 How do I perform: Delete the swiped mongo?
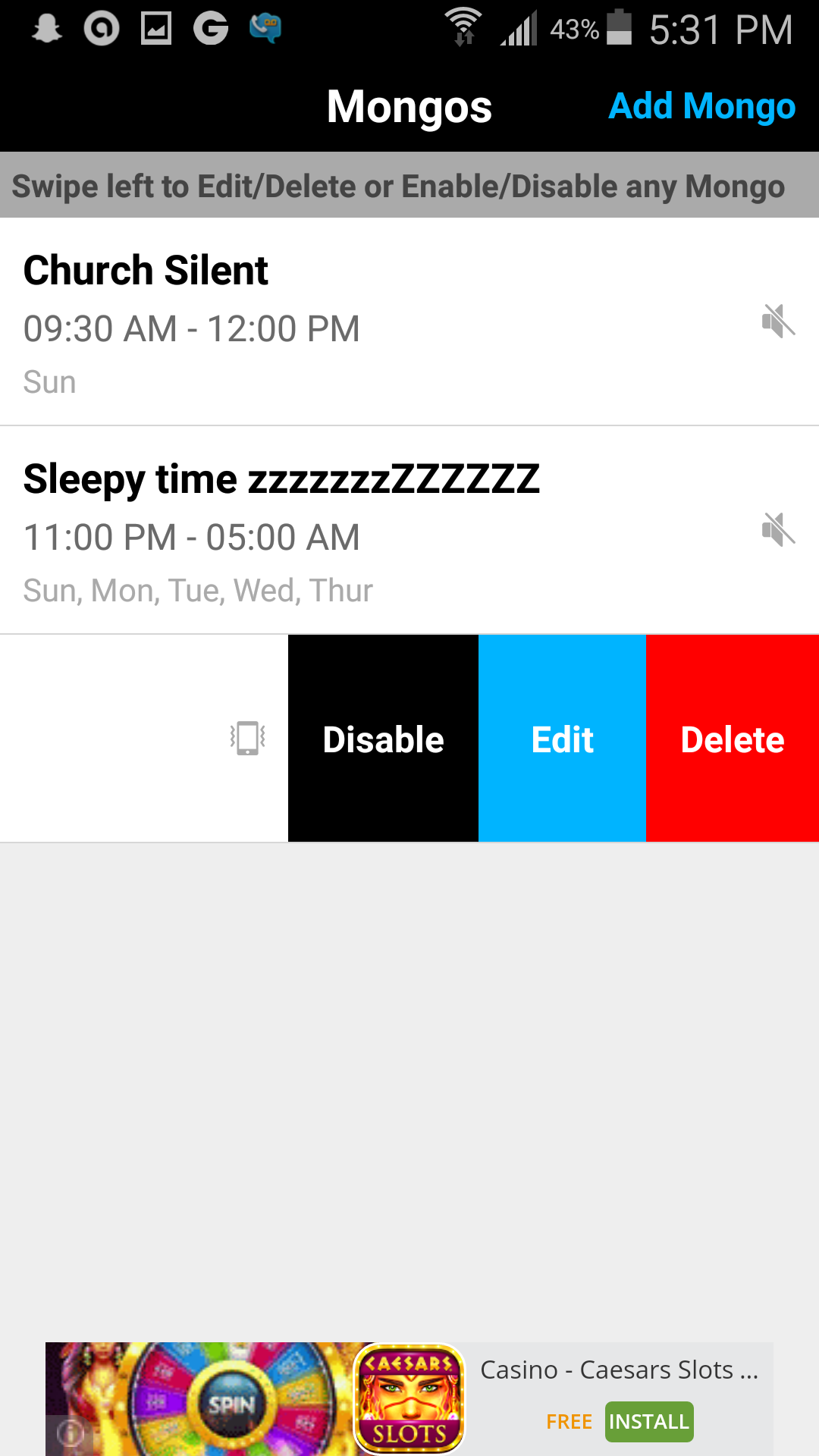coord(732,739)
